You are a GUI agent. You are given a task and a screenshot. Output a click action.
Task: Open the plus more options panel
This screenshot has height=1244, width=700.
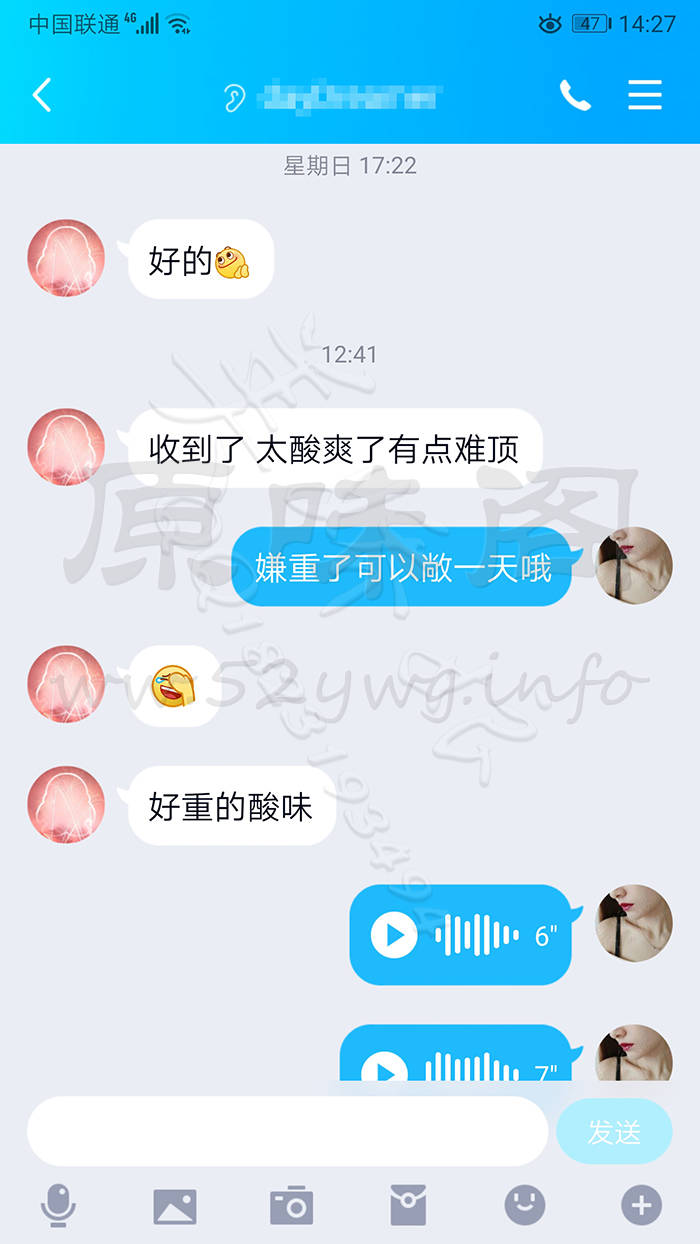click(x=641, y=1206)
